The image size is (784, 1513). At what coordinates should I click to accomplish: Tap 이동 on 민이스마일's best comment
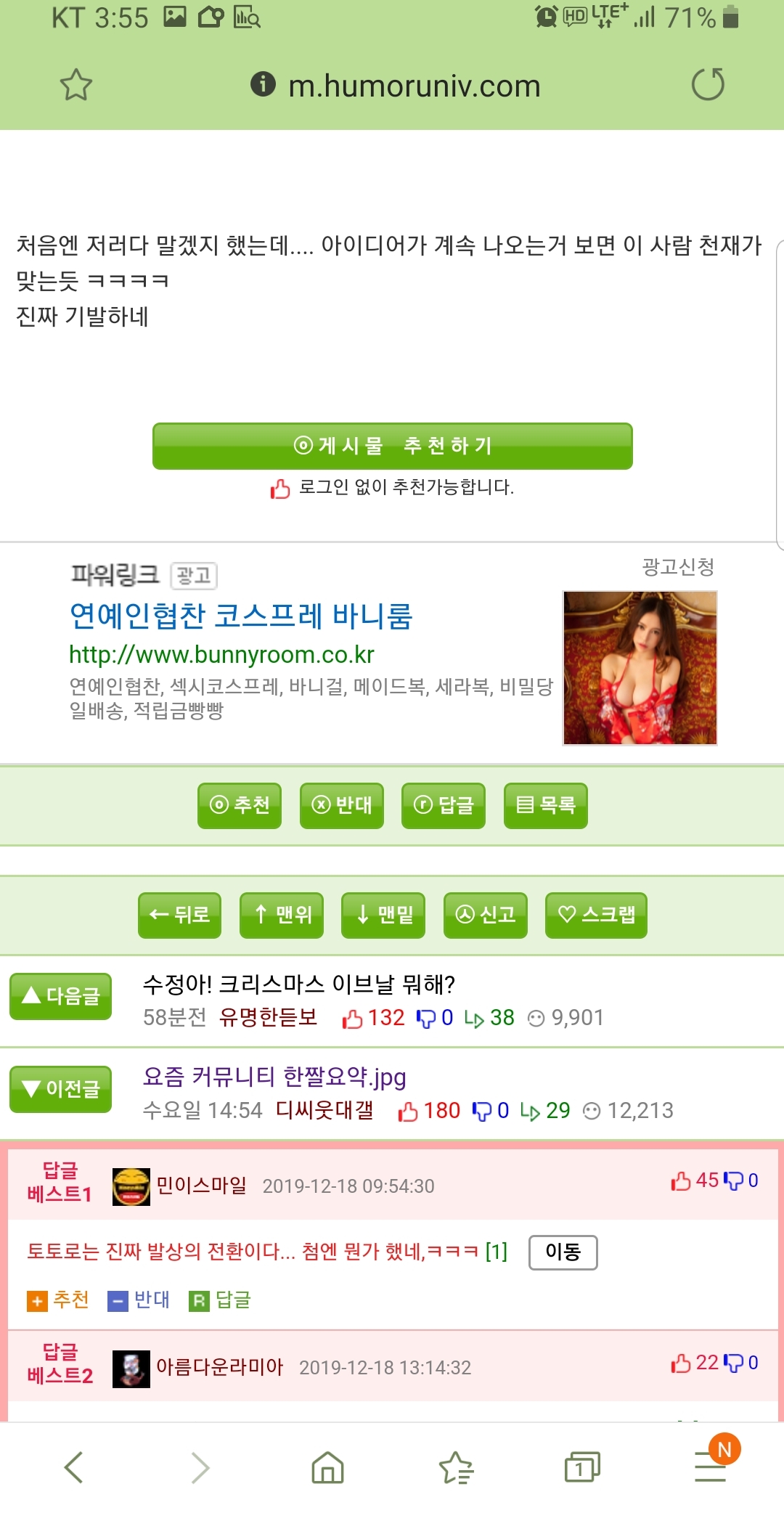point(563,1252)
